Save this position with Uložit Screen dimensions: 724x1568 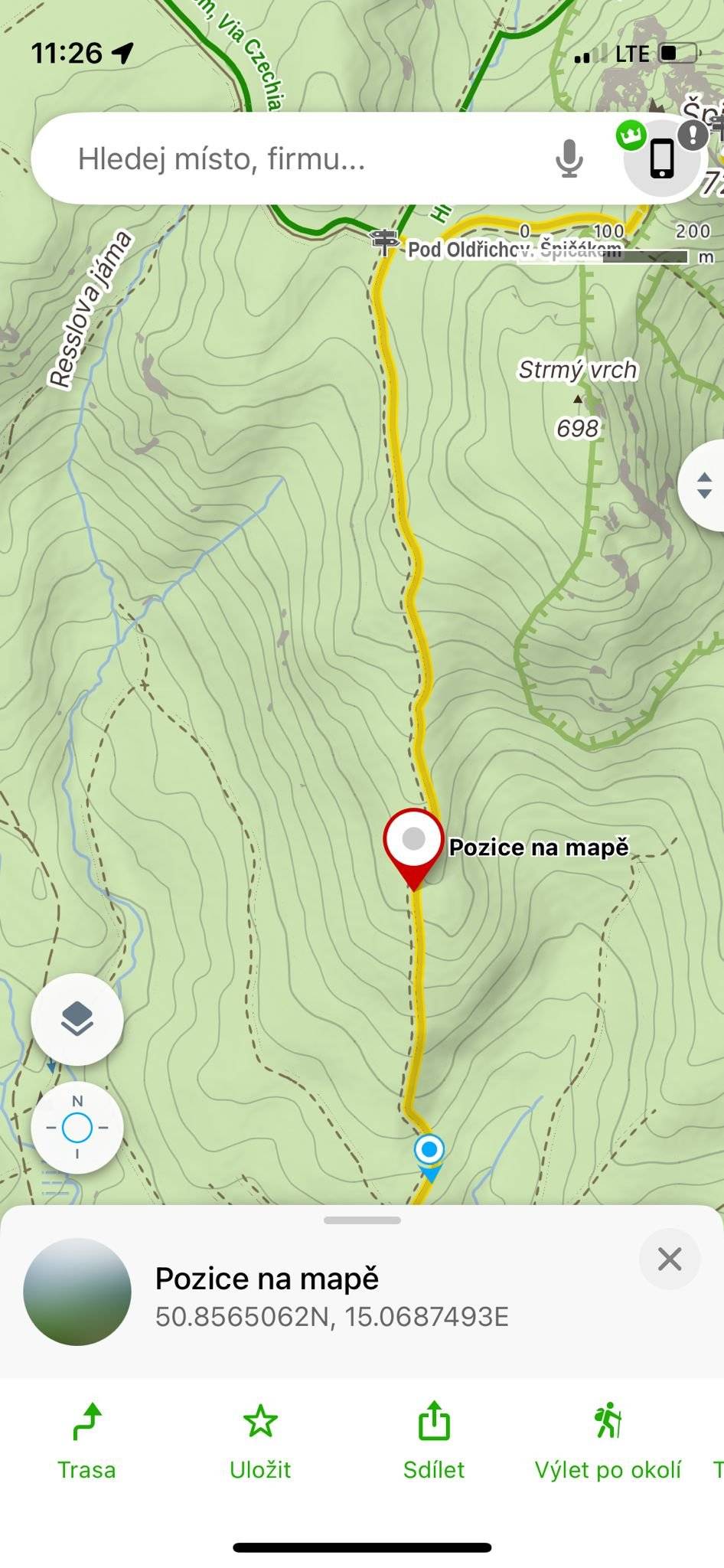(260, 1441)
